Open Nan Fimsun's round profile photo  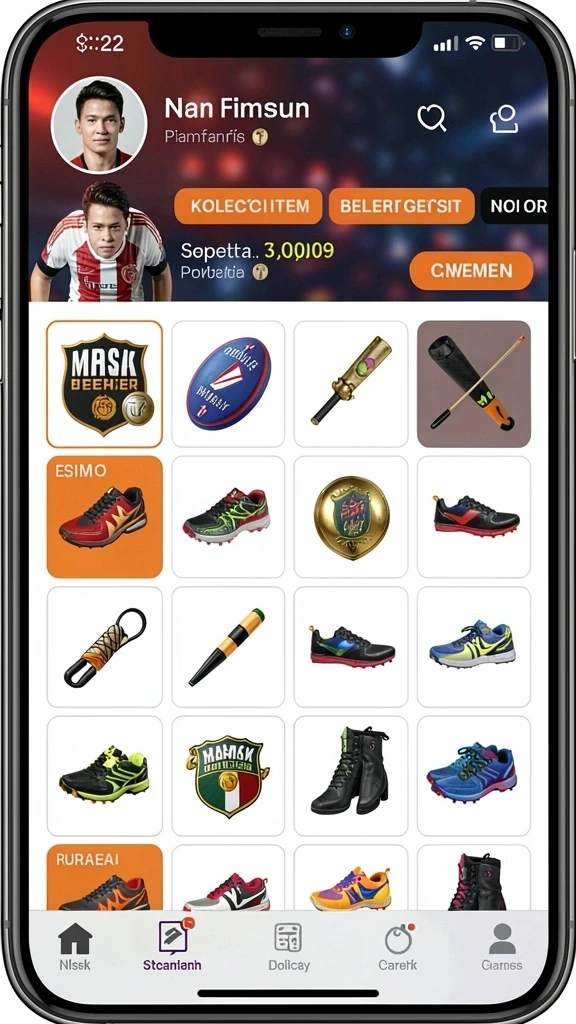coord(99,125)
